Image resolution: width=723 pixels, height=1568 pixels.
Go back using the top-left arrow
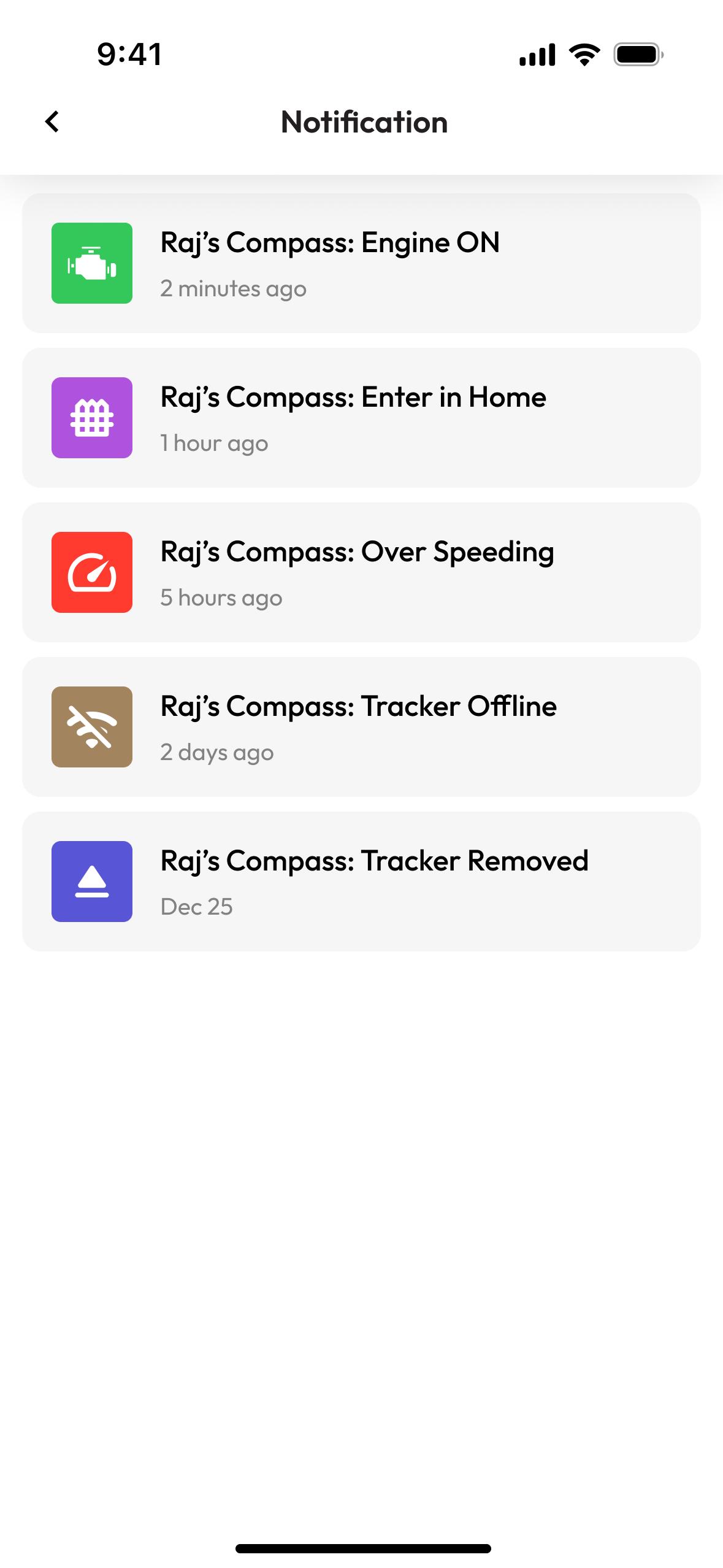coord(53,121)
